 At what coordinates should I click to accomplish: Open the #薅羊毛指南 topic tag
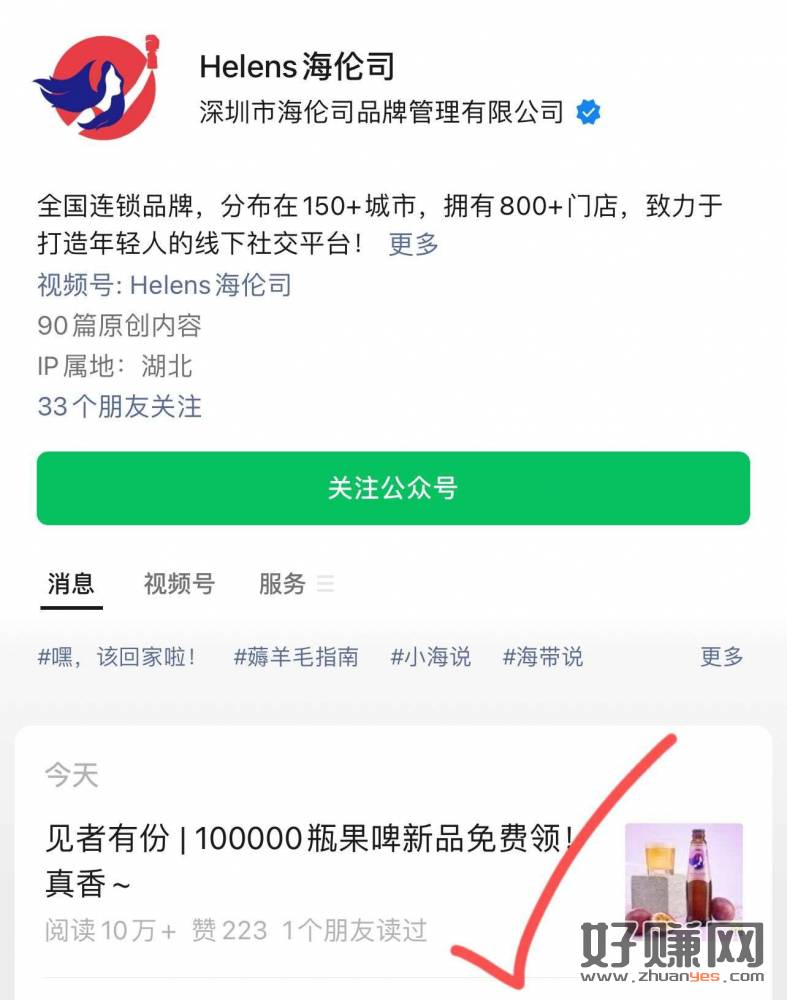pos(296,657)
